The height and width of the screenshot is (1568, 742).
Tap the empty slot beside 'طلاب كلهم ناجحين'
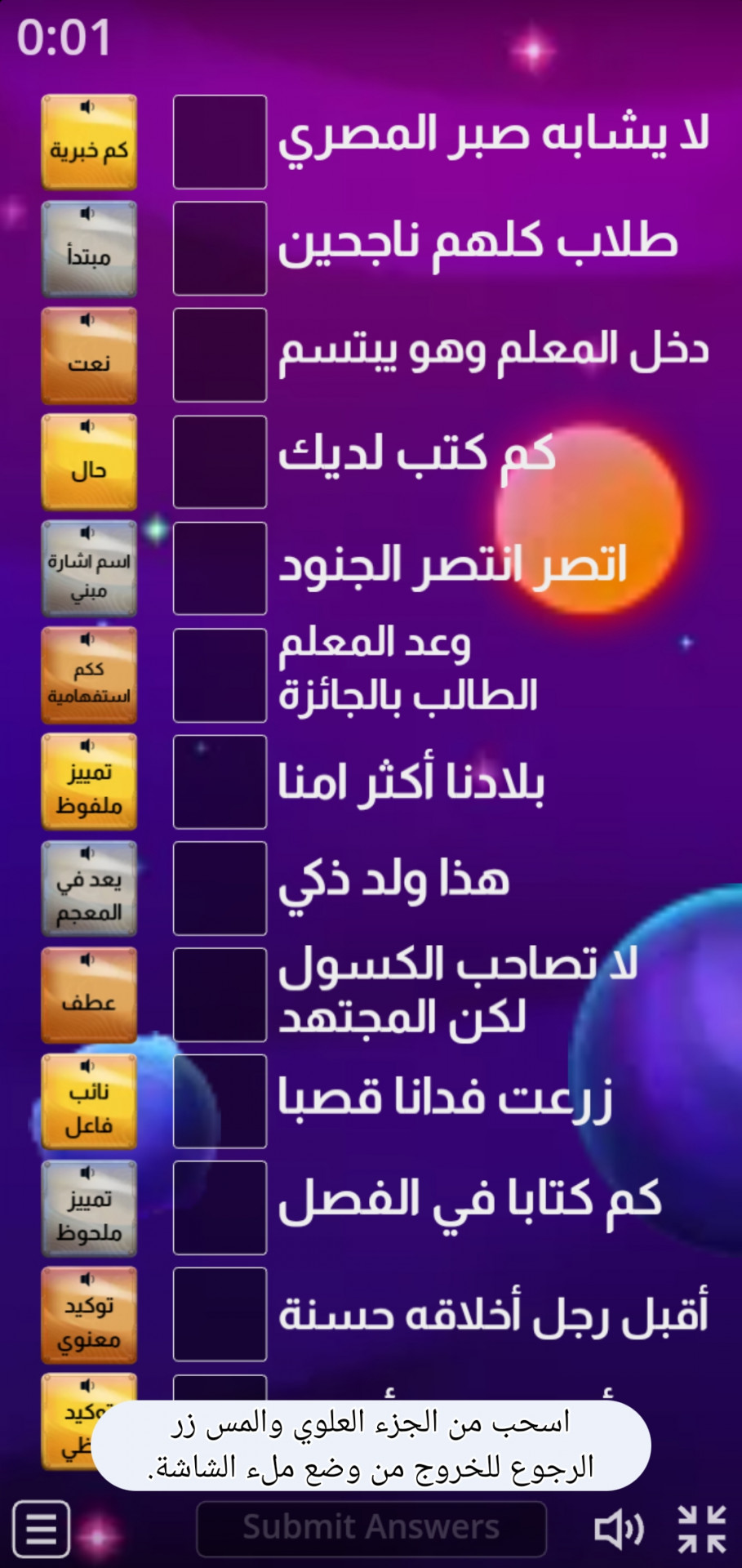220,249
